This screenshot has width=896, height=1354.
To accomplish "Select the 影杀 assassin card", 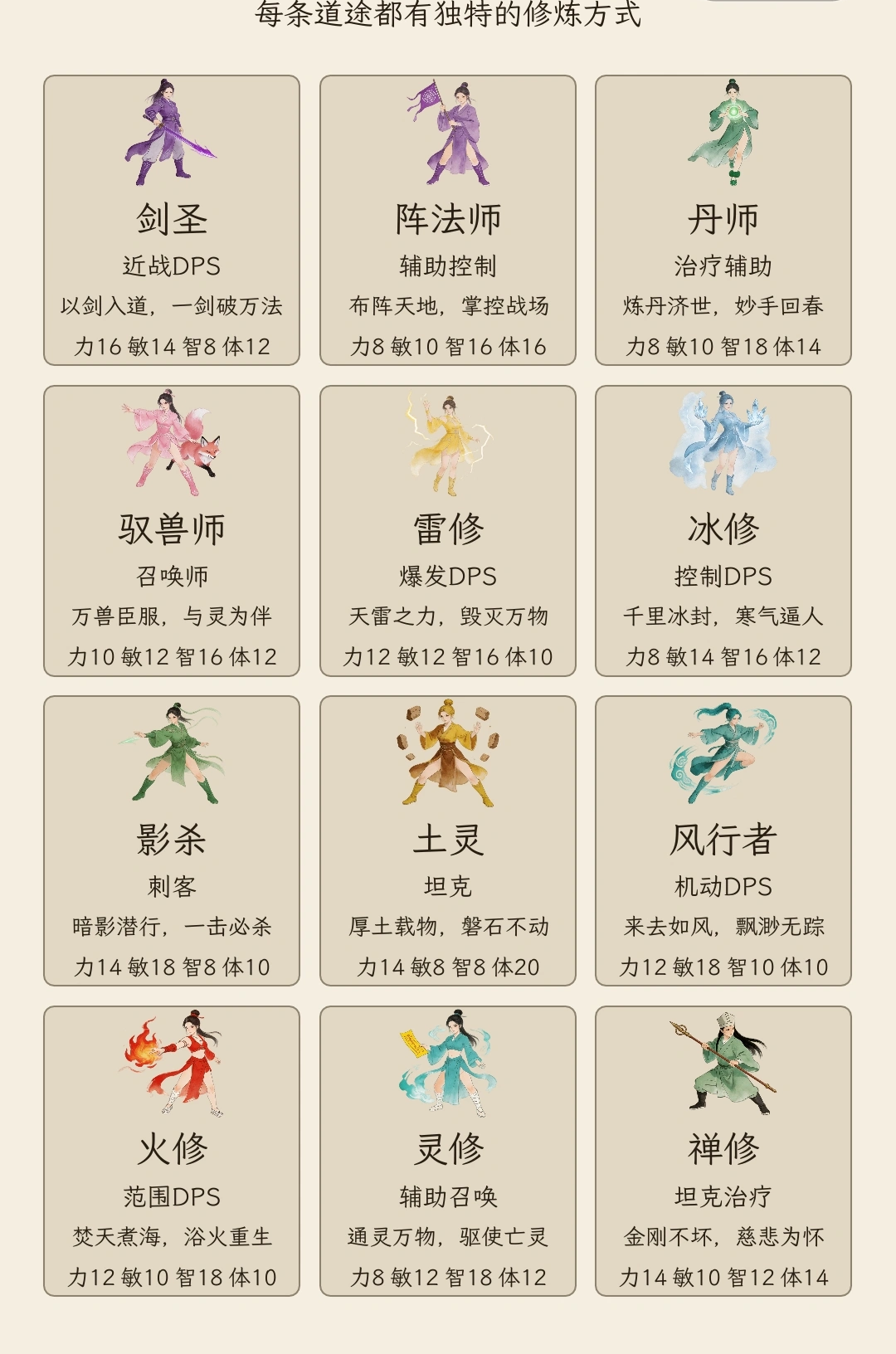I will coord(172,841).
